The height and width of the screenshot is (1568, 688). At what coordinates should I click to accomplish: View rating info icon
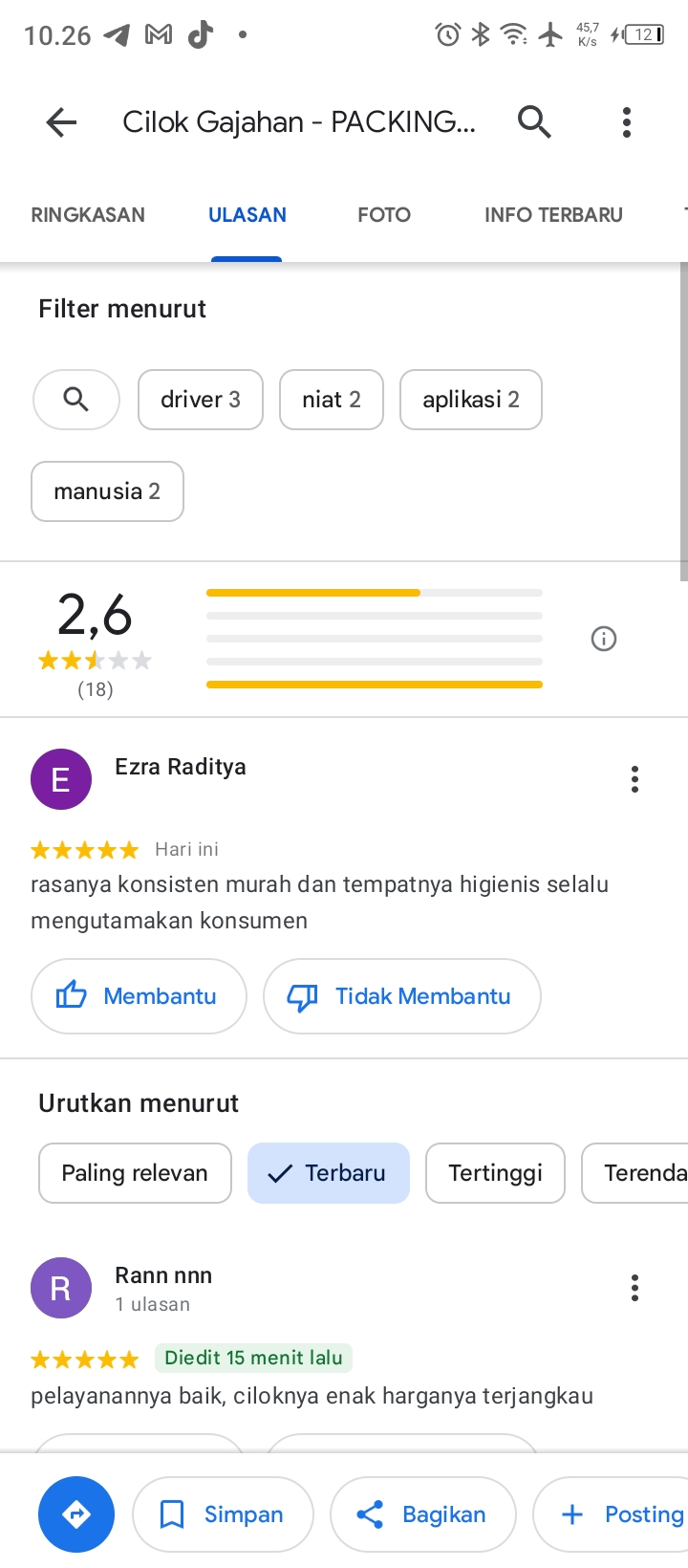pos(604,639)
